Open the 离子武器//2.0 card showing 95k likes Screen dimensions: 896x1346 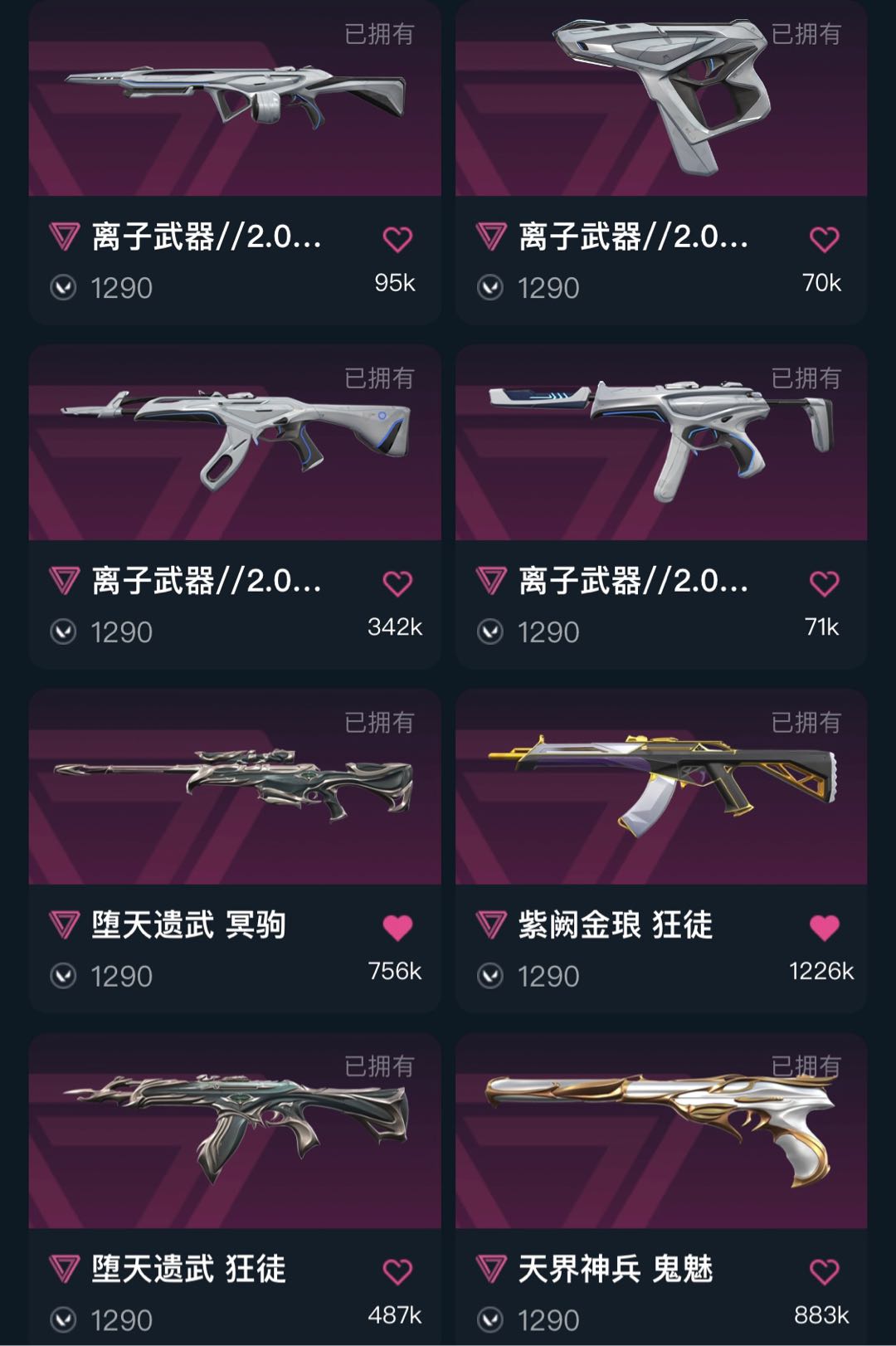[x=234, y=100]
